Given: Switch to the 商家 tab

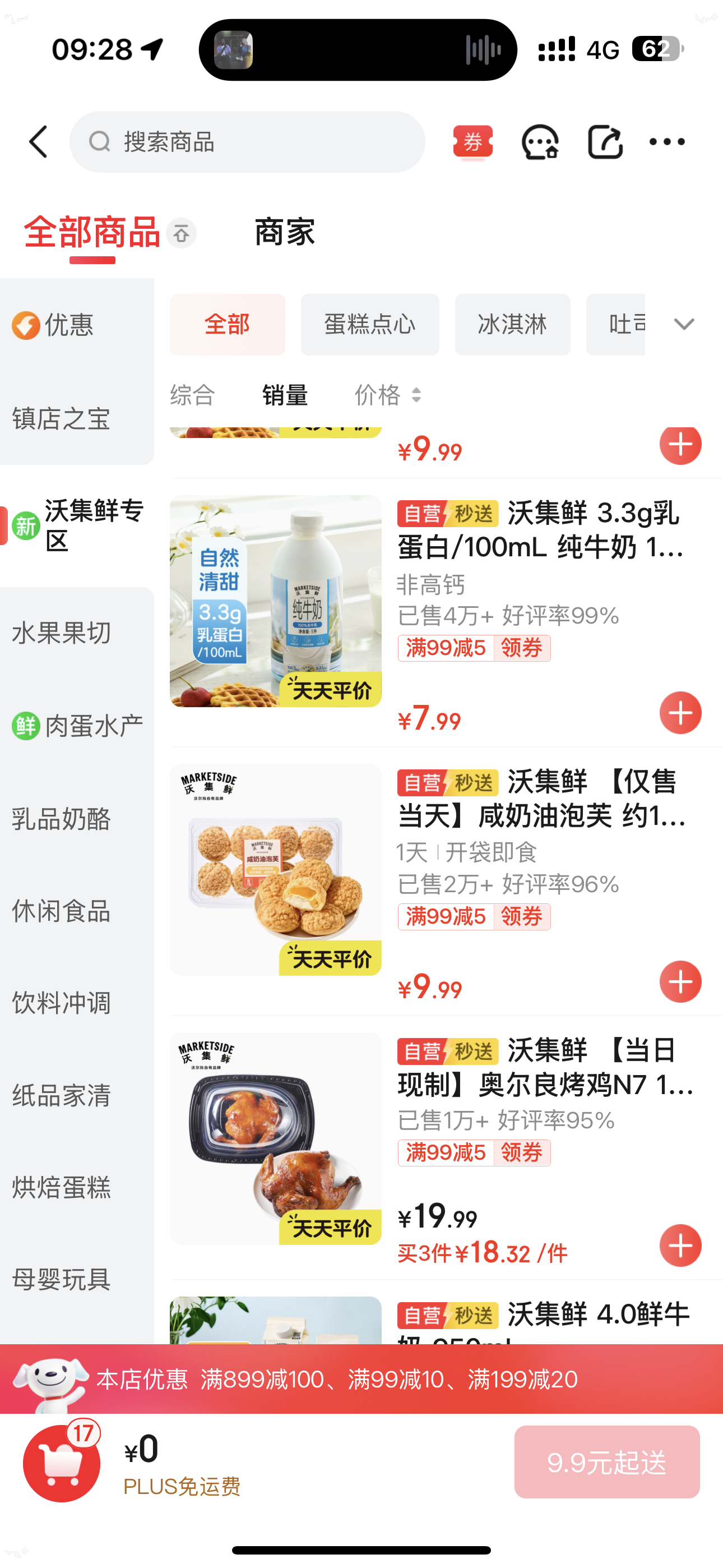Looking at the screenshot, I should click(x=284, y=233).
